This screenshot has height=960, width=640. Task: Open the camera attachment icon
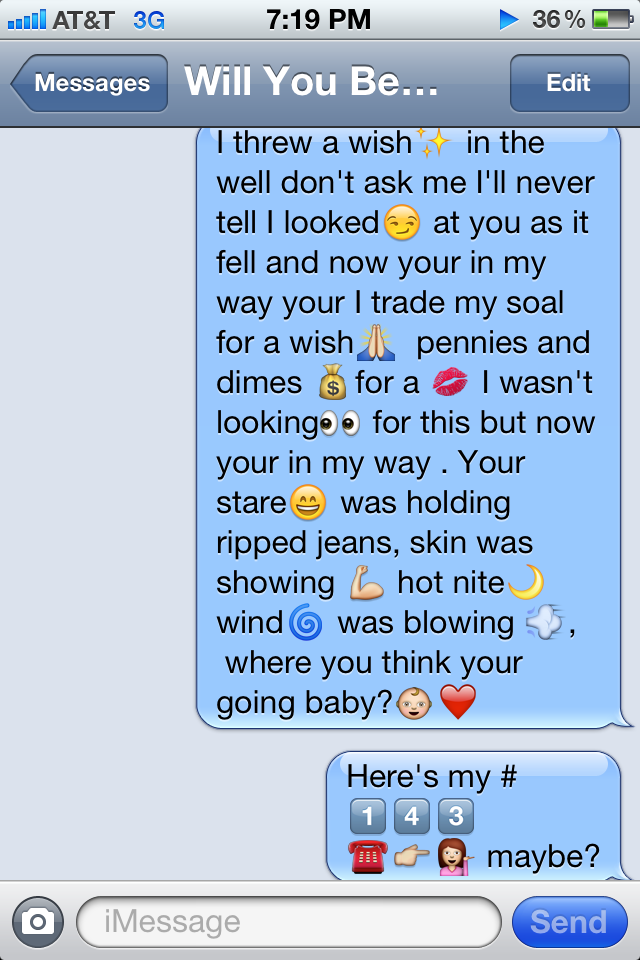coord(38,921)
